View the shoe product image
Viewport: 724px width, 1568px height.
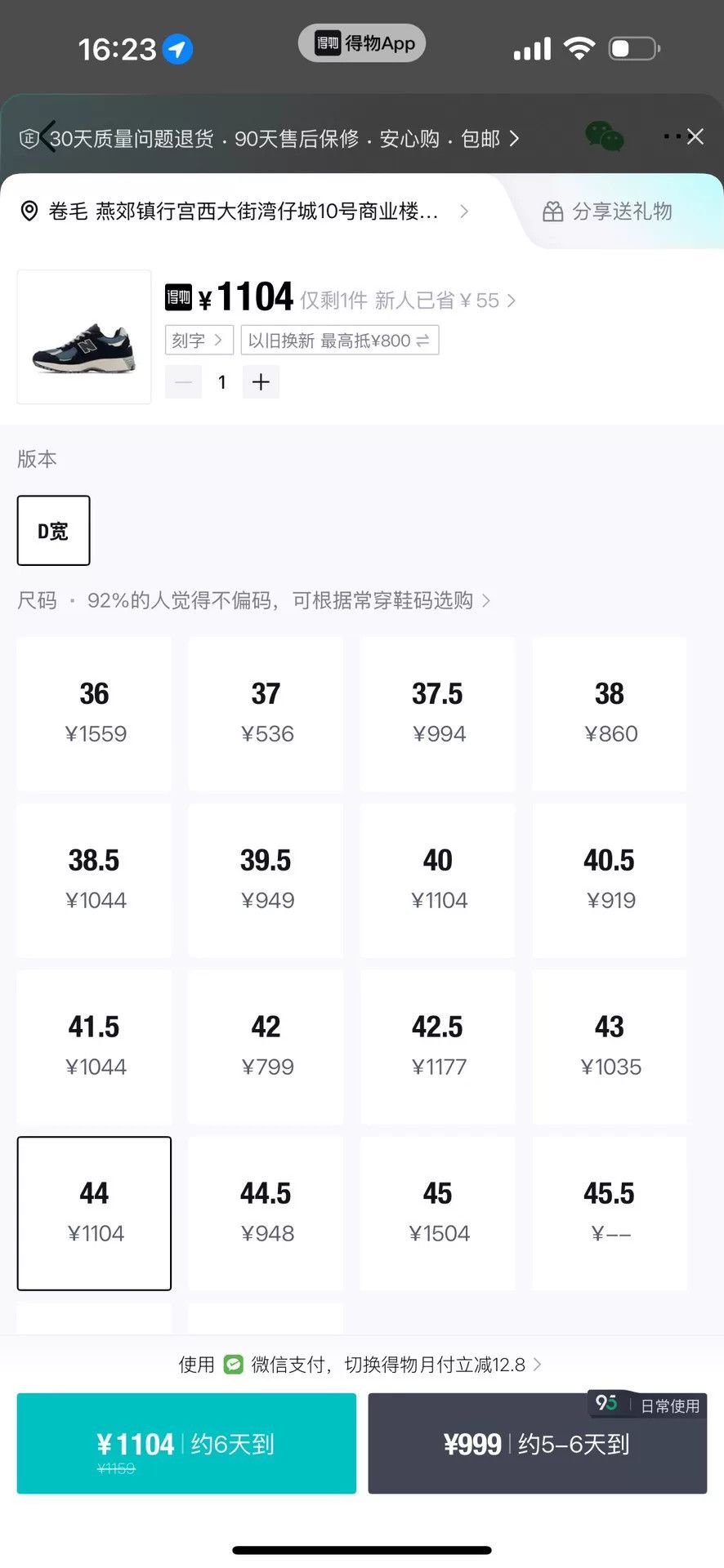[x=84, y=337]
